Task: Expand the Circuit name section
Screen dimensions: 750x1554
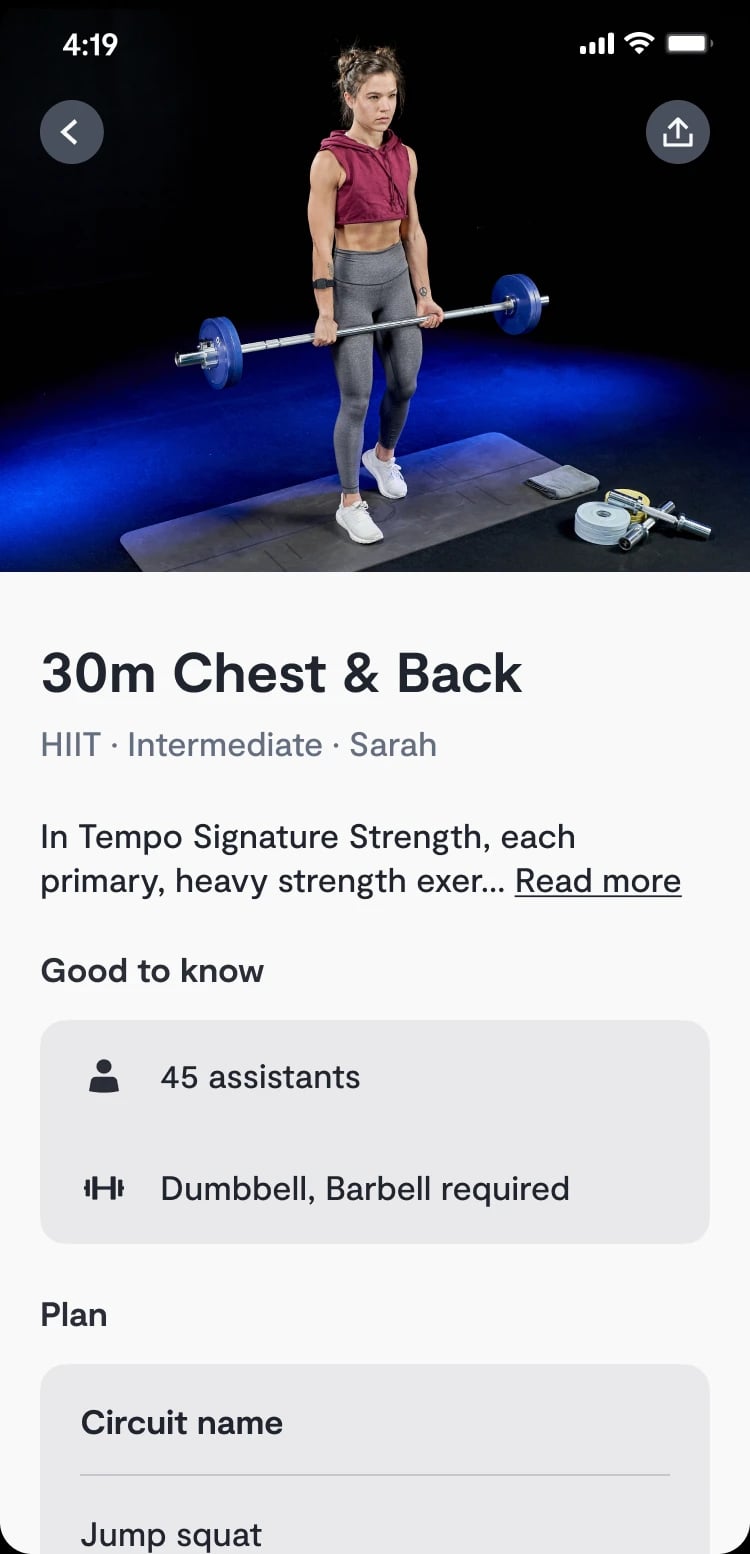Action: (x=182, y=1423)
